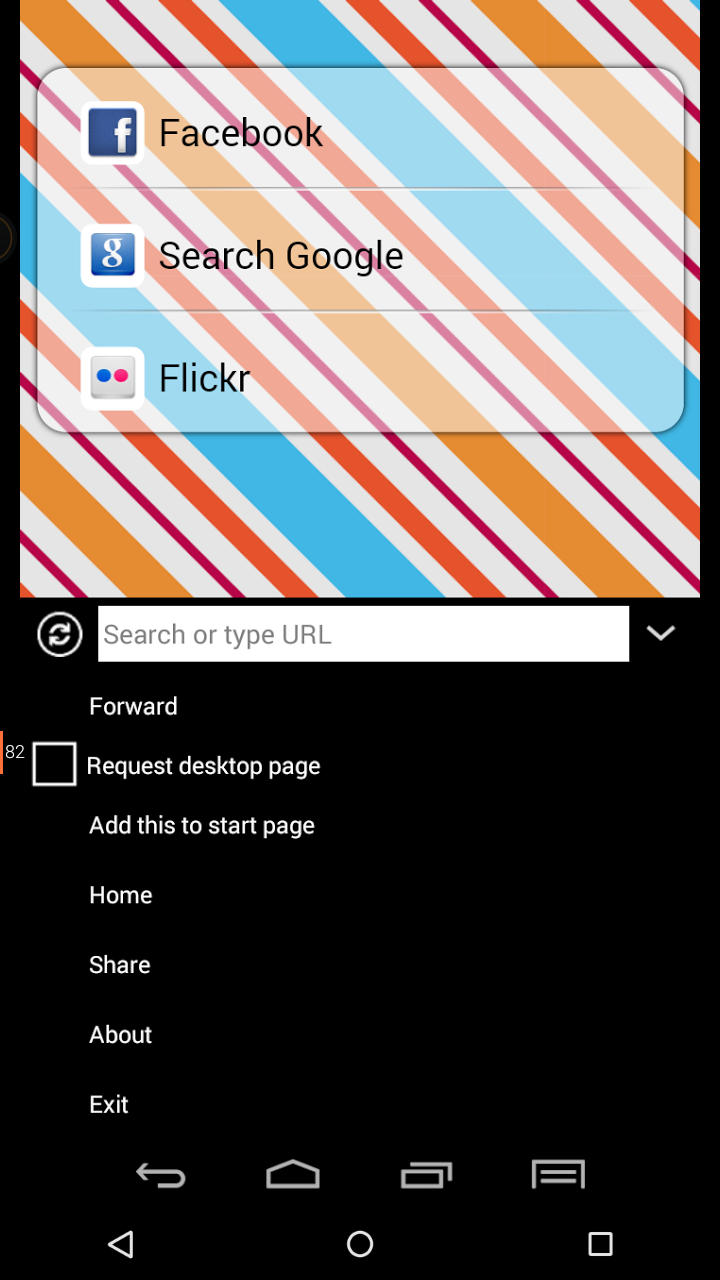This screenshot has height=1280, width=720.
Task: Select Forward in the menu
Action: click(x=133, y=706)
